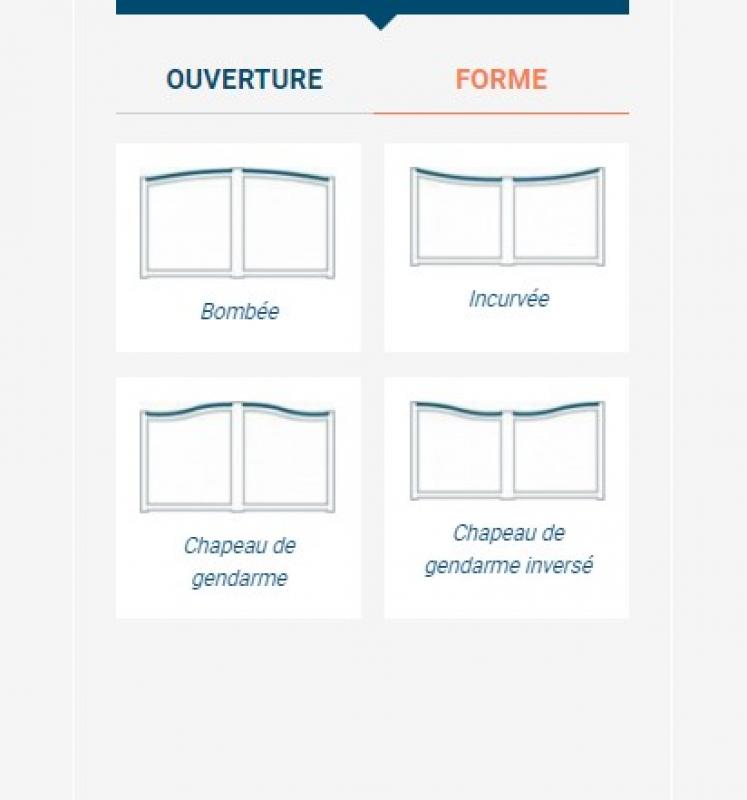
Task: Choose Chapeau de gendarme inversé option
Action: (506, 497)
